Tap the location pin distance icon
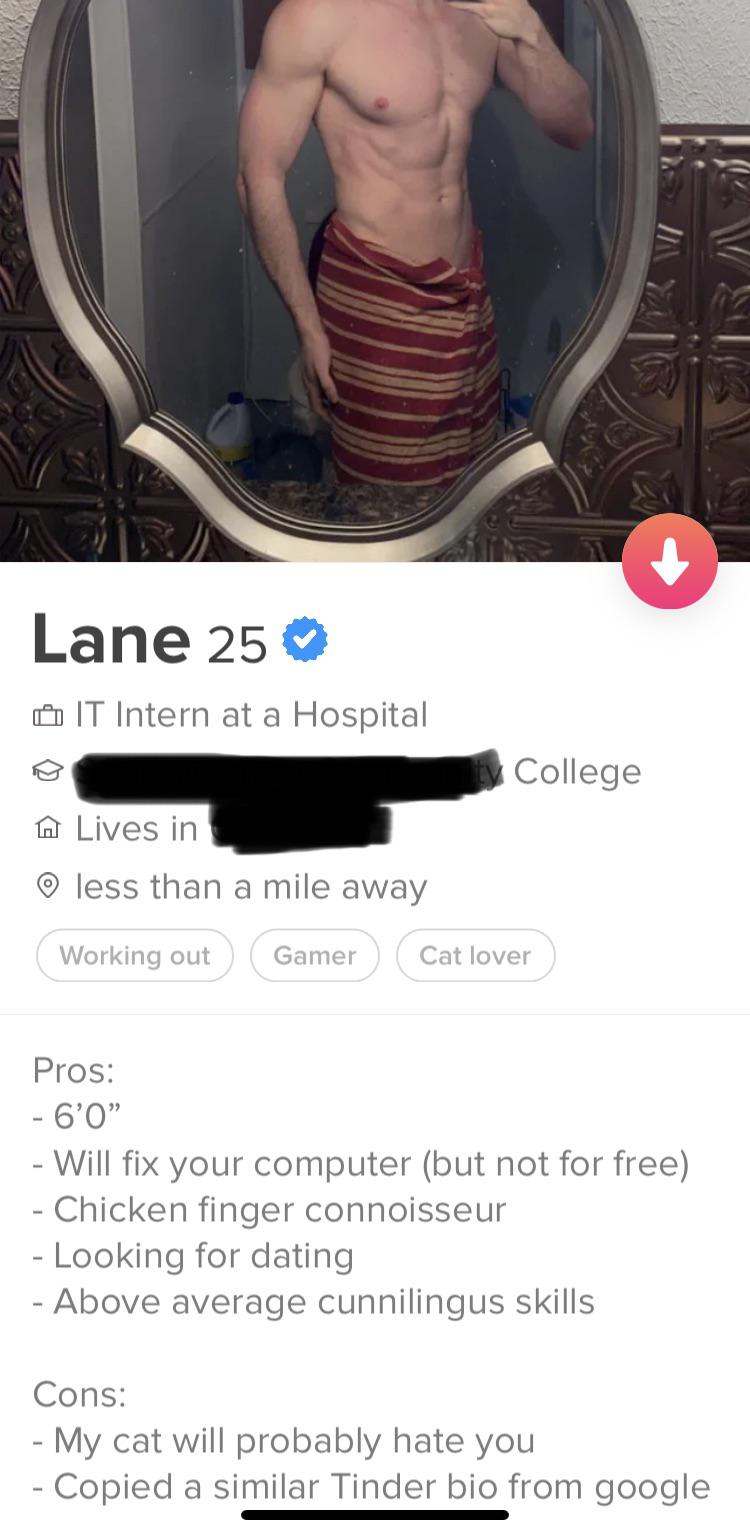The width and height of the screenshot is (750, 1536). 47,886
